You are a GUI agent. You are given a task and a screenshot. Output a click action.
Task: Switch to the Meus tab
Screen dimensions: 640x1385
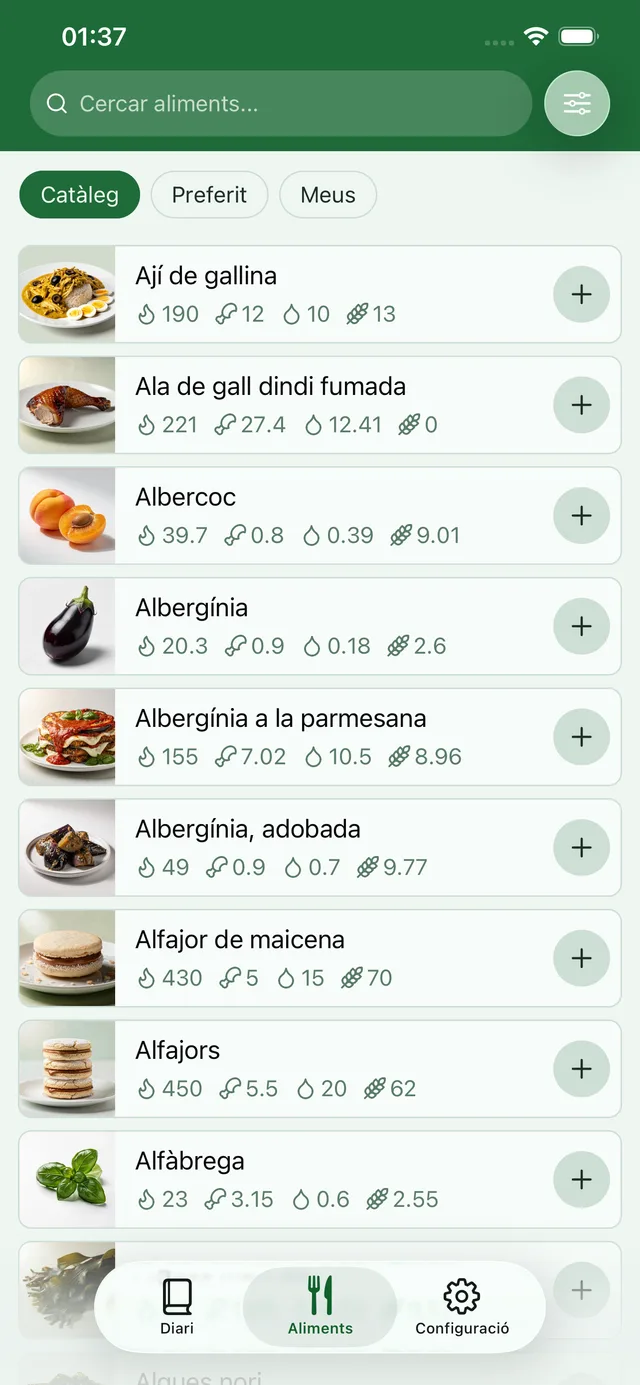(328, 195)
